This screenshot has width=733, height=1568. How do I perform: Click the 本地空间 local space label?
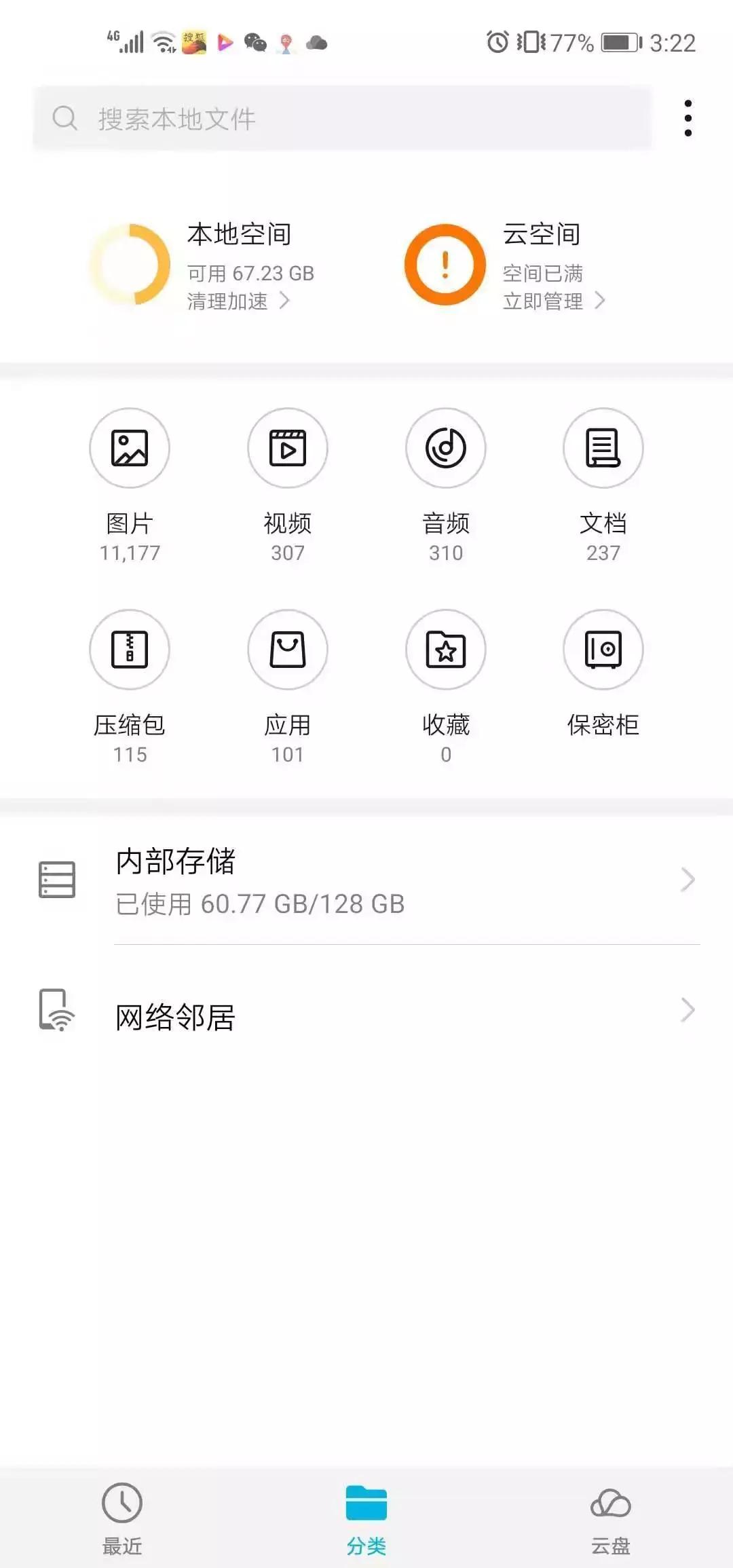pyautogui.click(x=239, y=235)
